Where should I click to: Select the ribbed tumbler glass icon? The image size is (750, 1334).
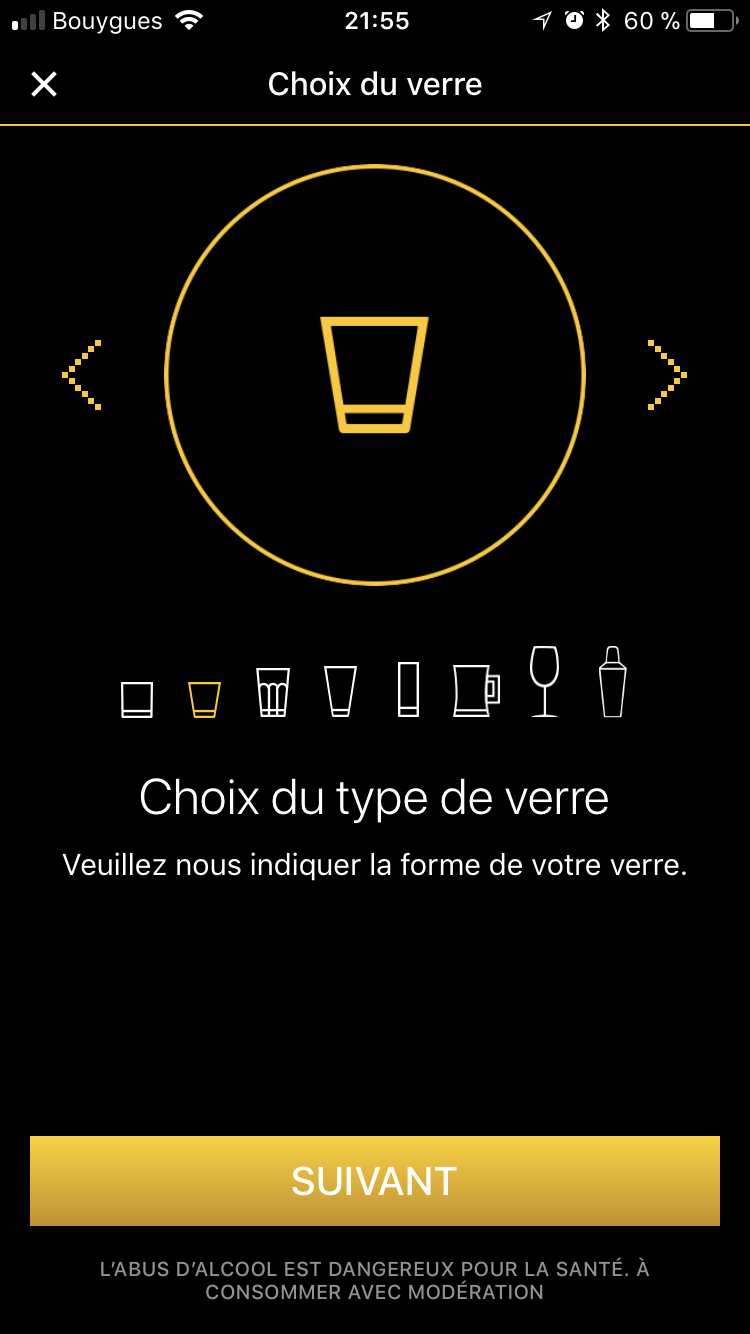(x=273, y=692)
